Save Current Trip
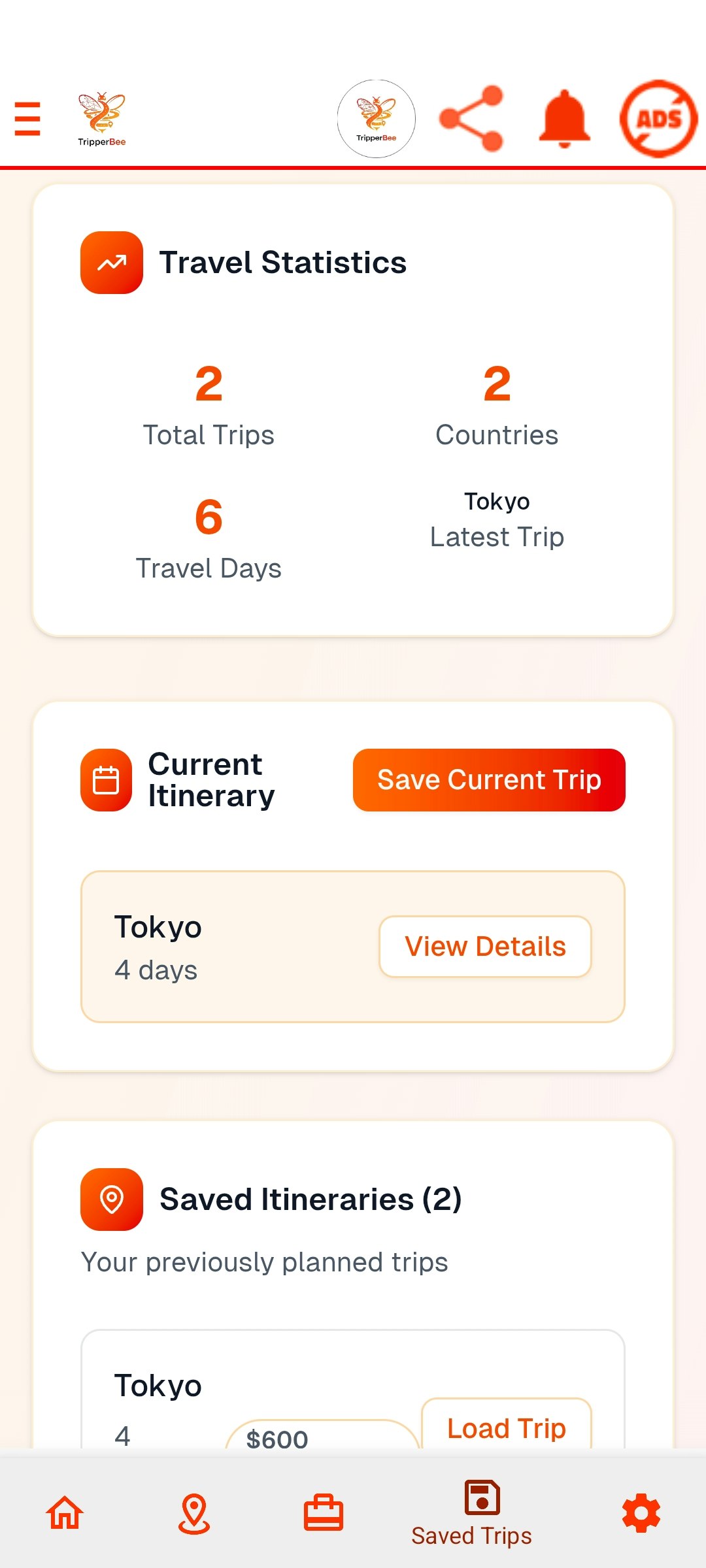Viewport: 706px width, 1568px height. coord(488,779)
